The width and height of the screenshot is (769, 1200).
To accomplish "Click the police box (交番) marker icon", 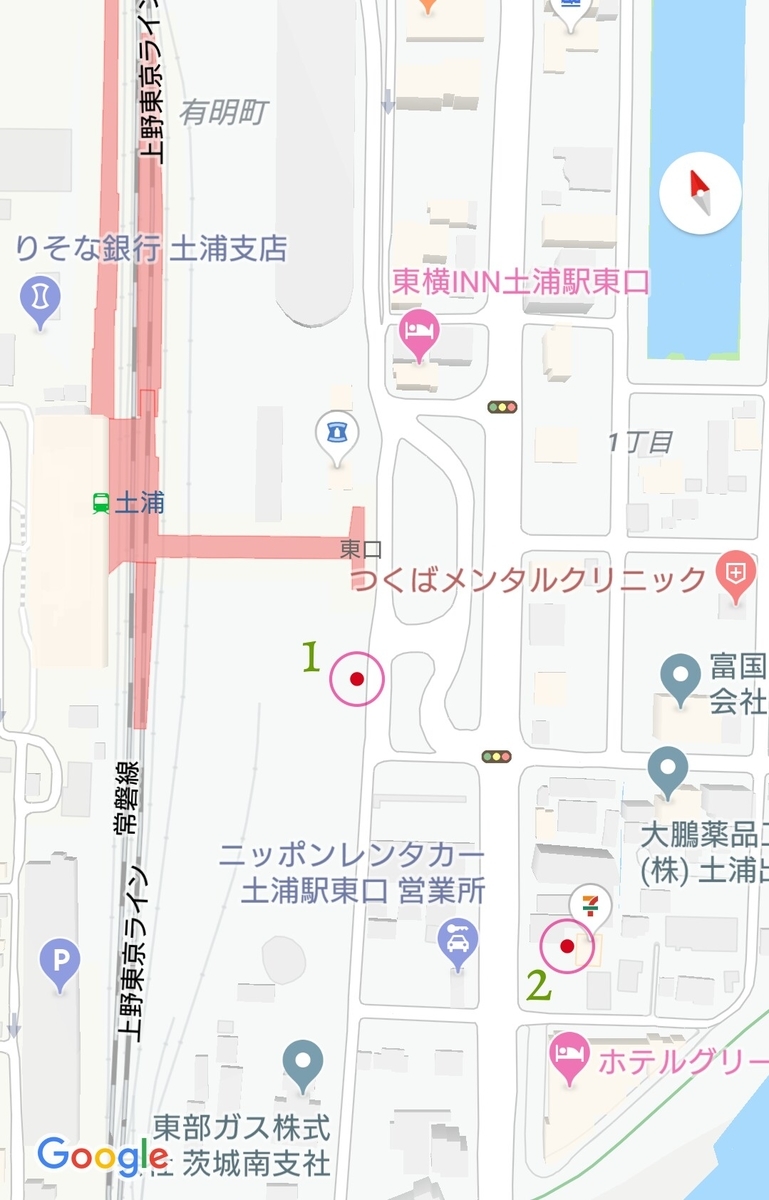I will coord(339,429).
